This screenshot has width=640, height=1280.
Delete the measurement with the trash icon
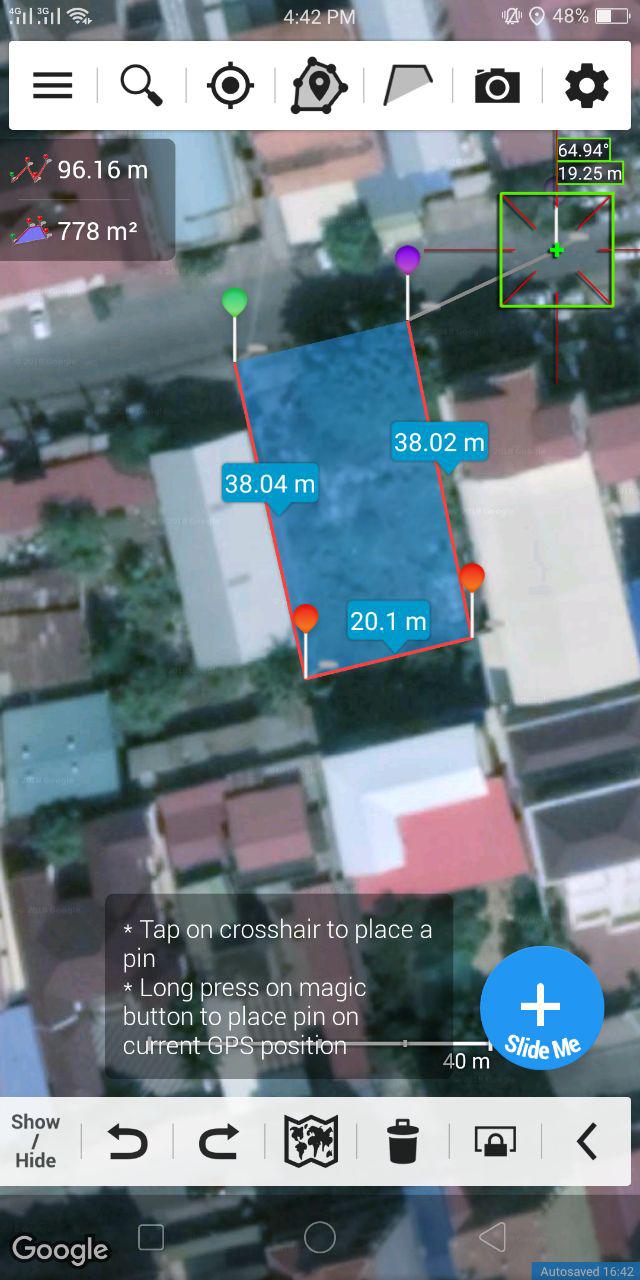pyautogui.click(x=403, y=1141)
